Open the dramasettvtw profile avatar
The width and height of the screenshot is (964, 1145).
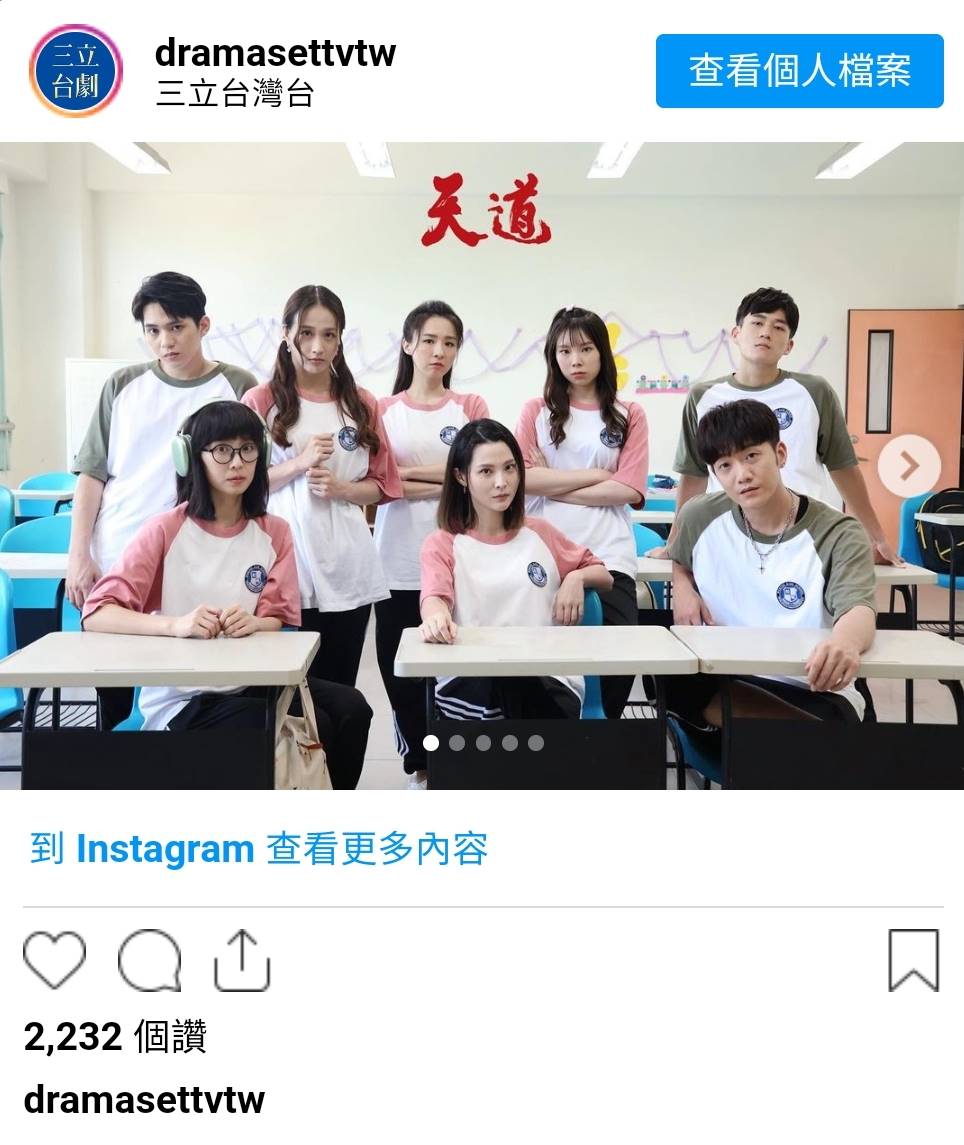point(75,71)
